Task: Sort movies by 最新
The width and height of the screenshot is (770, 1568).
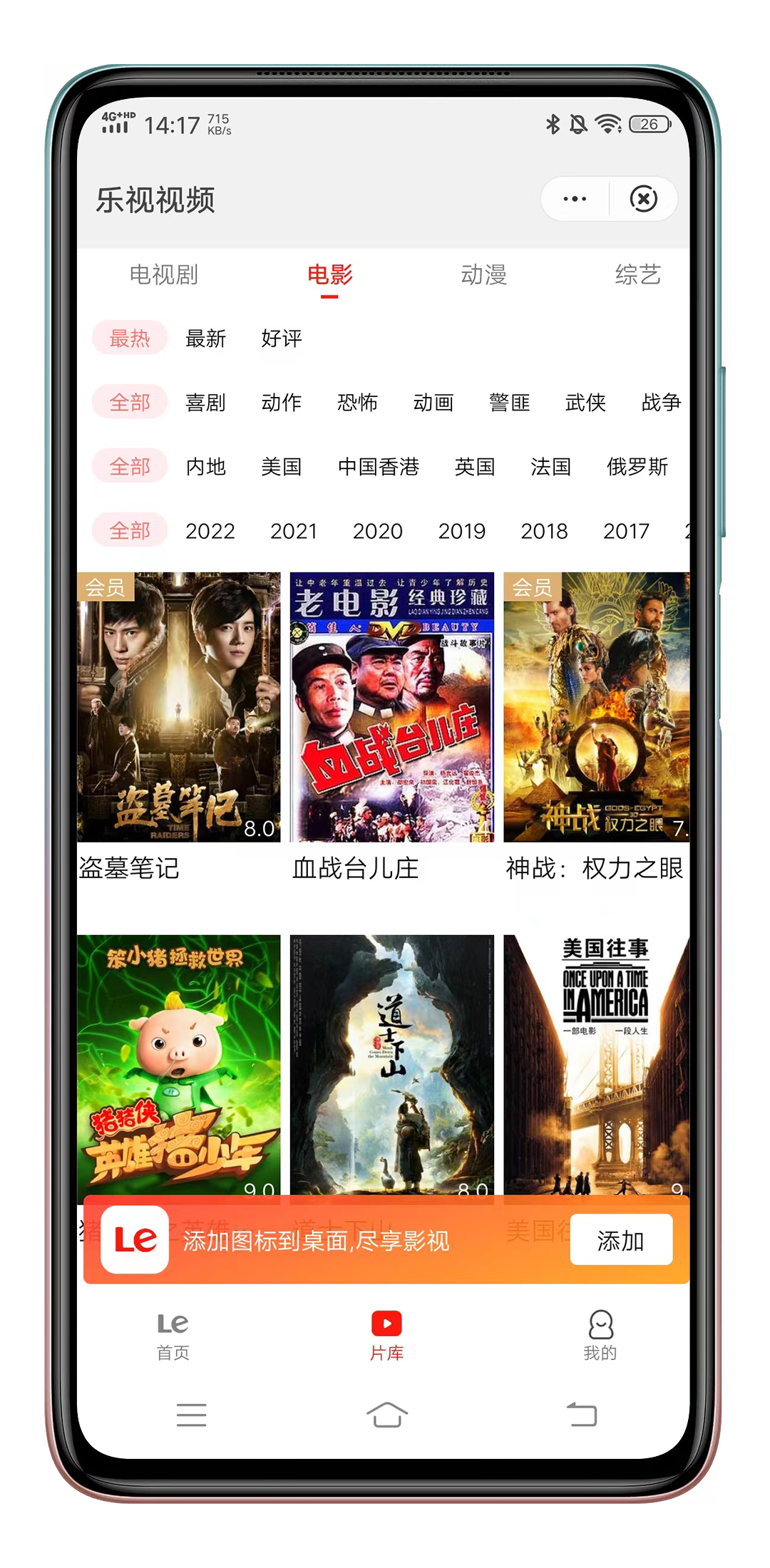Action: tap(205, 338)
